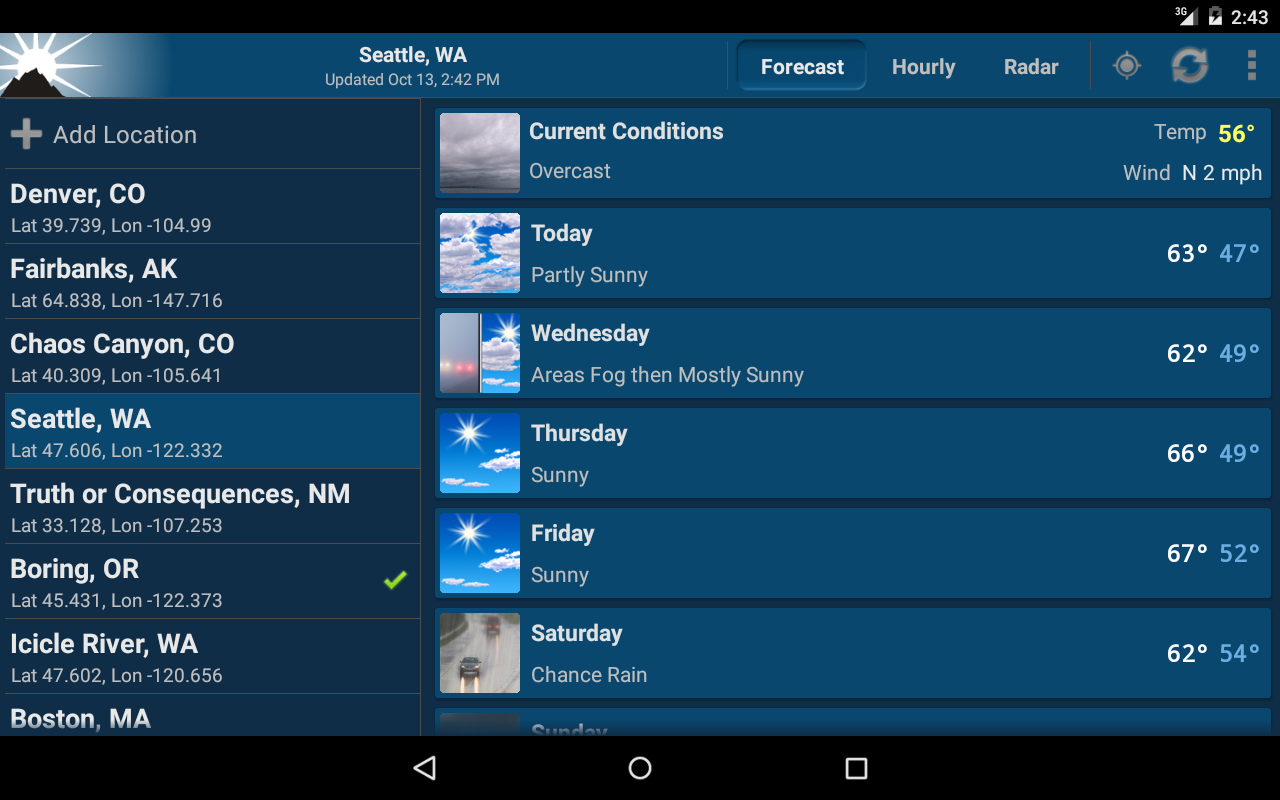Open the Current Conditions card
The image size is (1280, 800).
[853, 152]
